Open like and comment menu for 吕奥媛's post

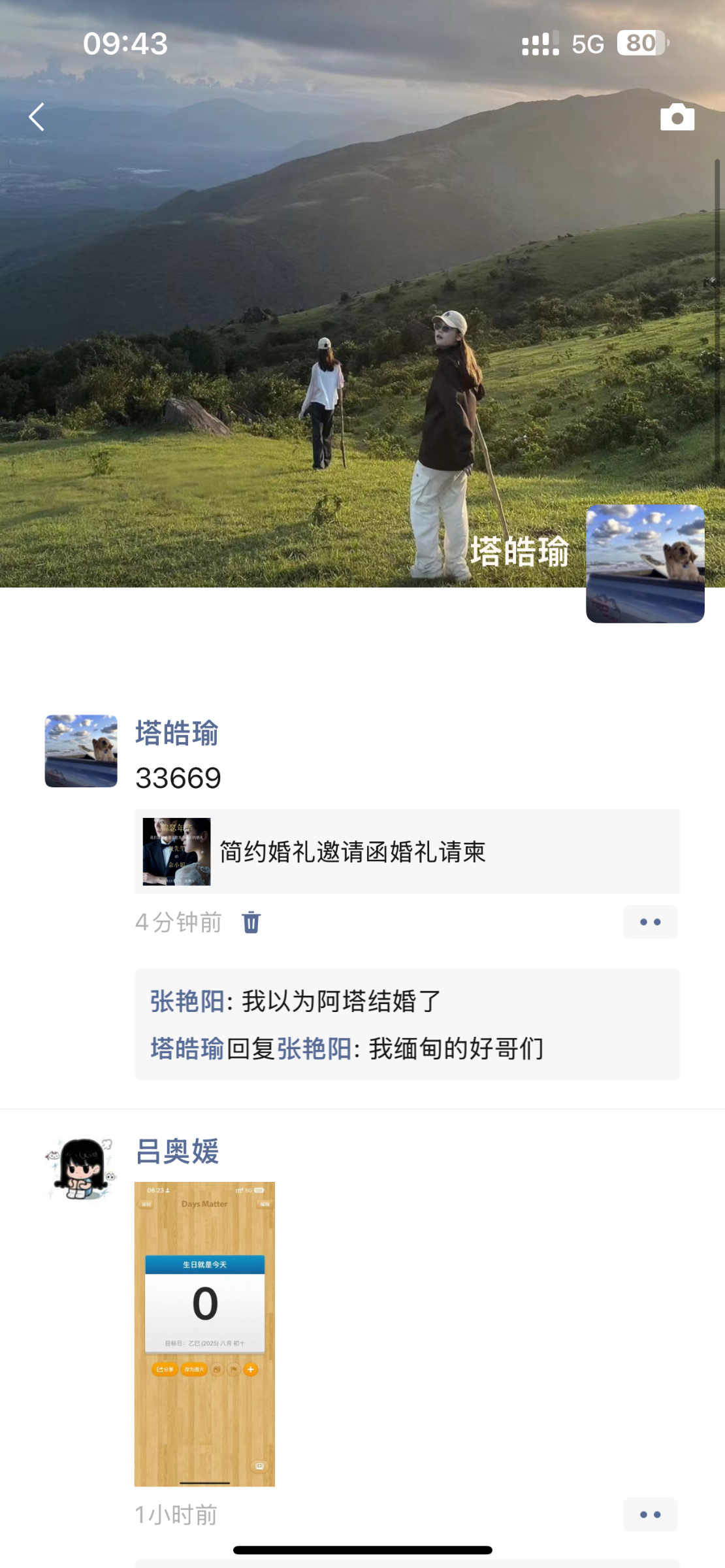[649, 1514]
